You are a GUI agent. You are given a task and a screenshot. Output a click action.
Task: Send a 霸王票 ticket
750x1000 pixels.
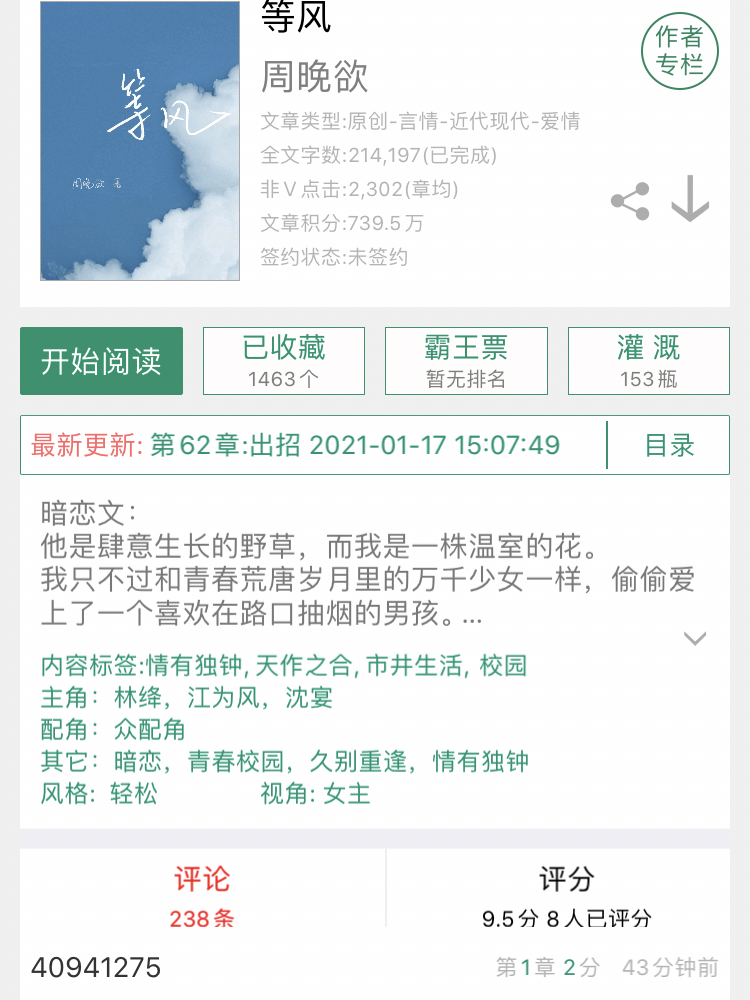(466, 361)
